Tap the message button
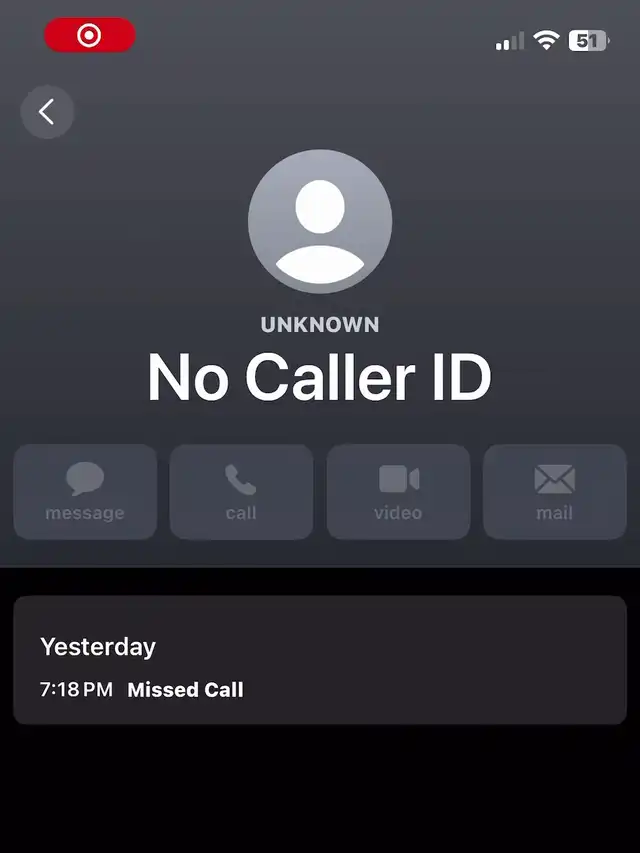Viewport: 640px width, 853px height. (85, 492)
